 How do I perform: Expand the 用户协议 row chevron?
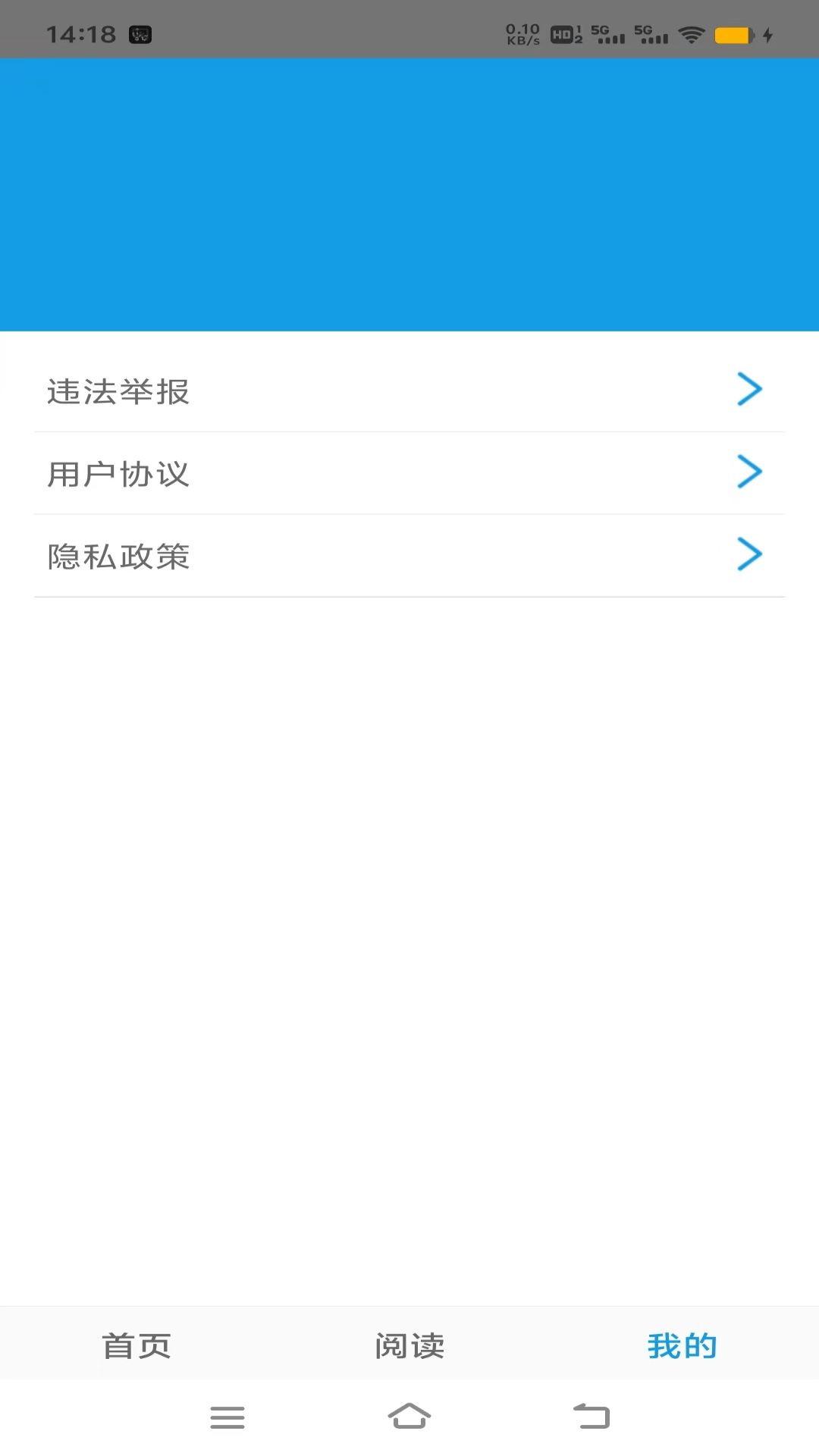coord(750,472)
